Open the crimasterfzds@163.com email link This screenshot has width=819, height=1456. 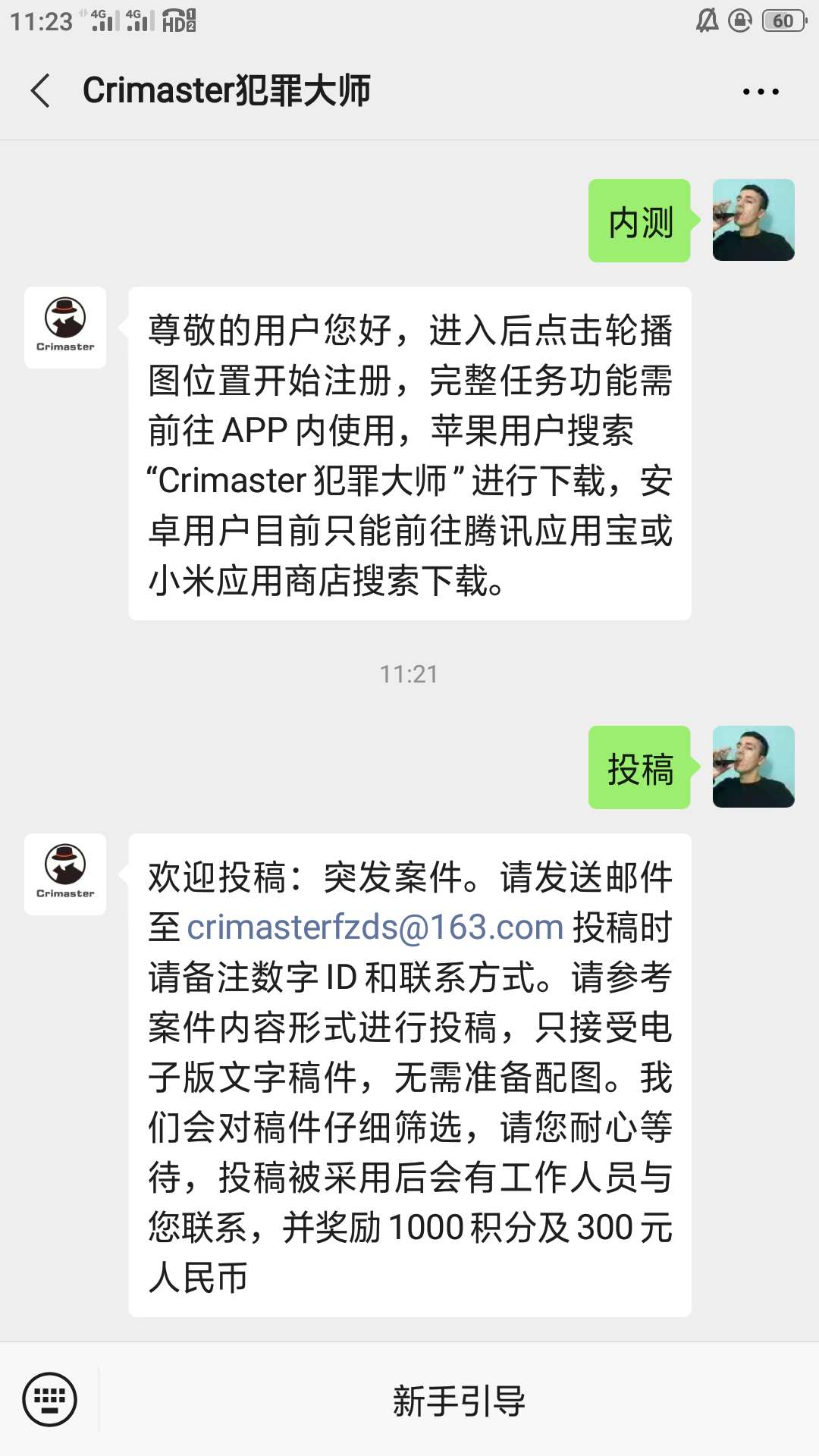(x=375, y=927)
